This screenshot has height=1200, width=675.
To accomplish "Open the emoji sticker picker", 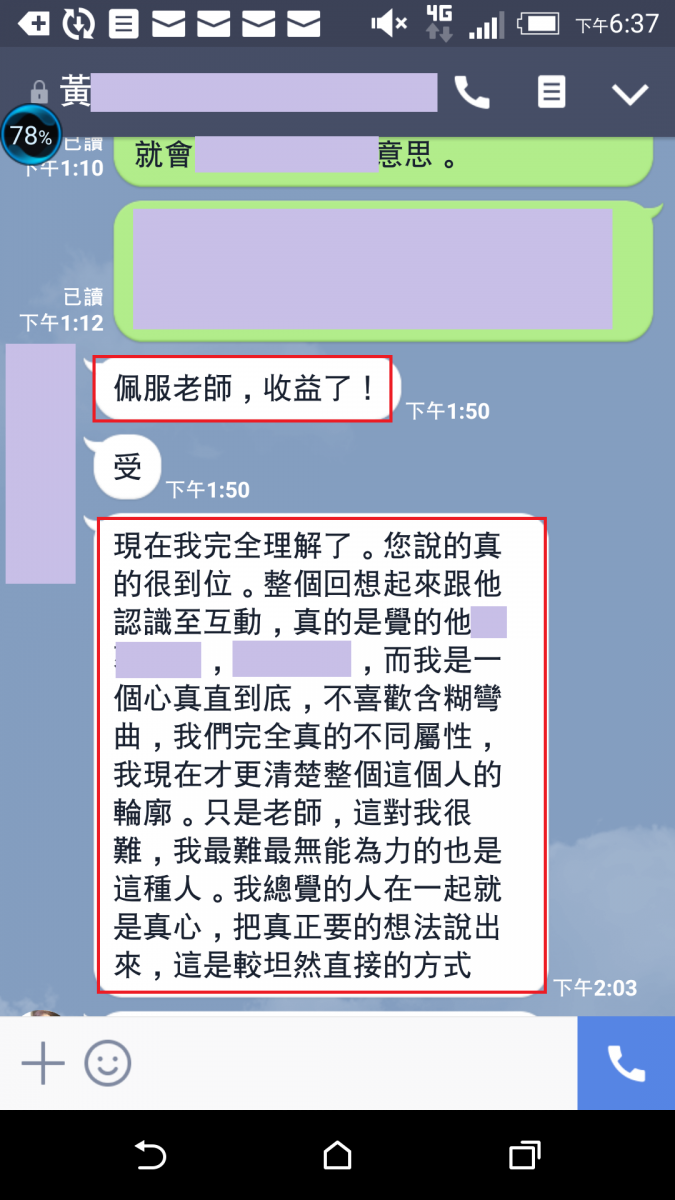I will point(108,1063).
